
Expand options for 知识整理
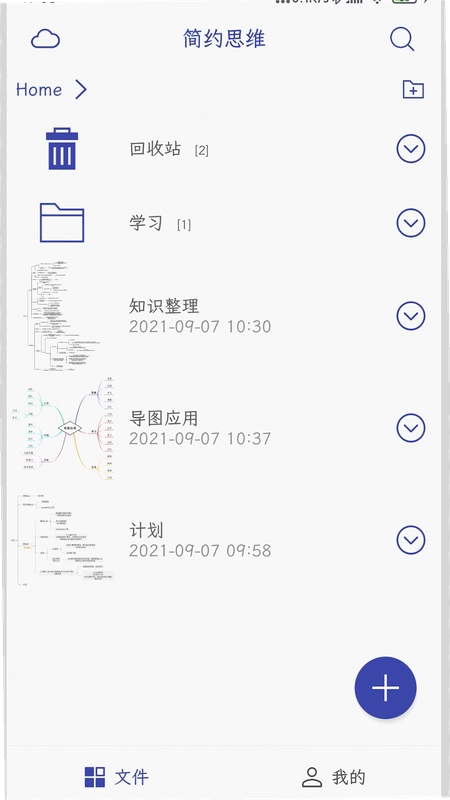point(411,316)
